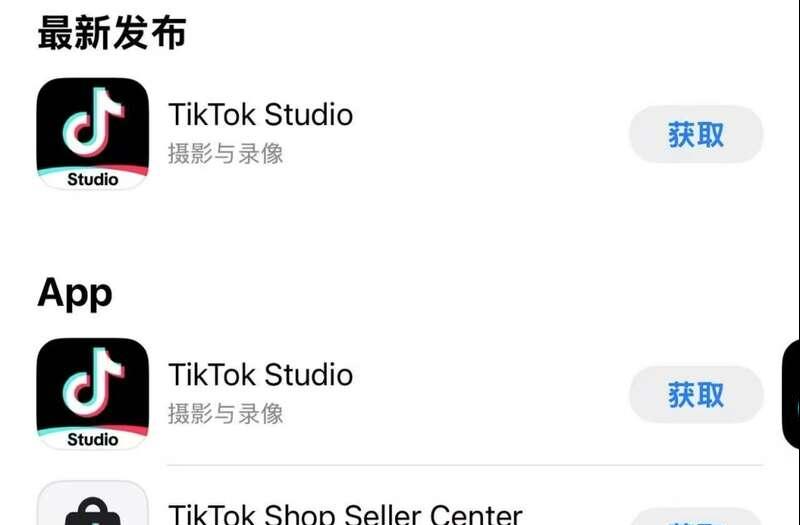This screenshot has height=525, width=800.
Task: Get TikTok Studio in the App section
Action: 695,394
